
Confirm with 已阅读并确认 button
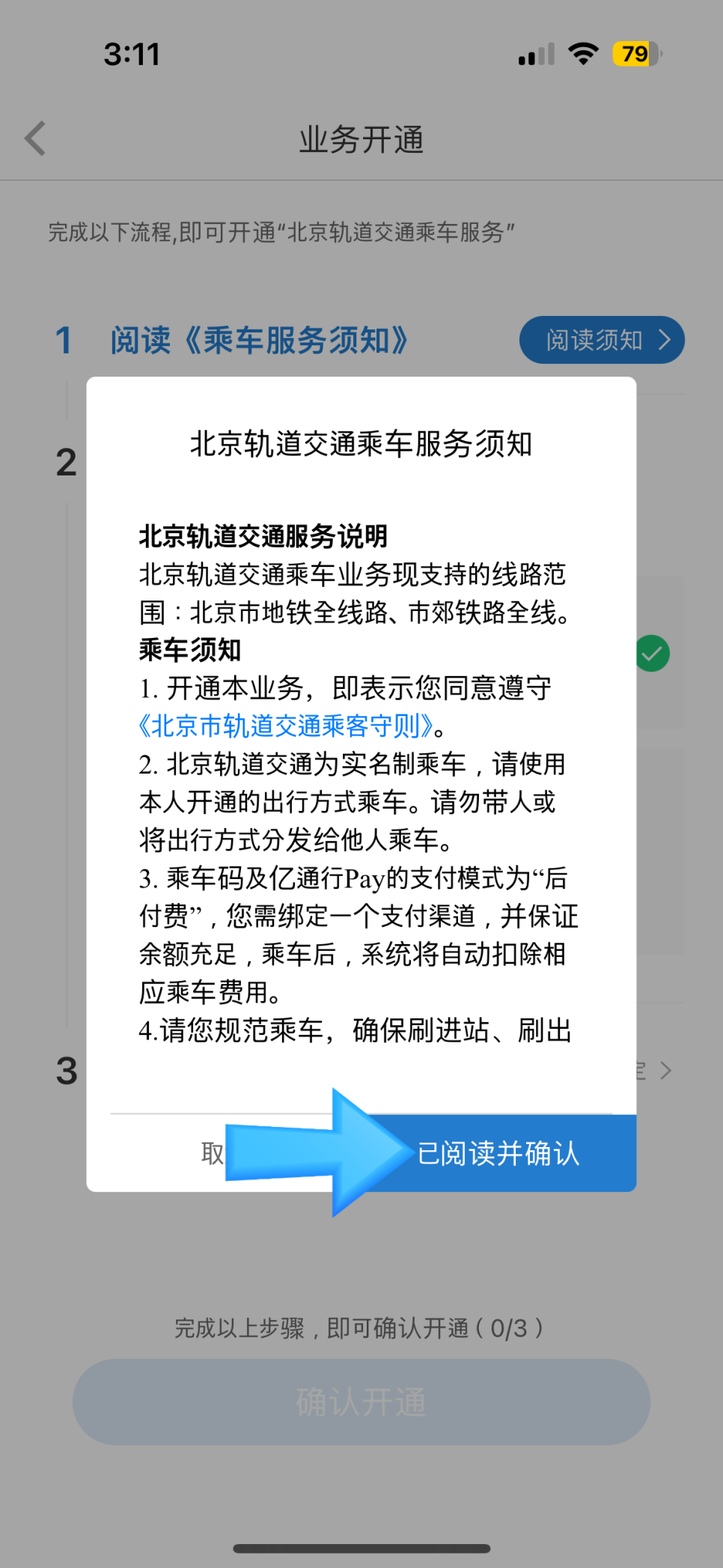[x=498, y=1153]
